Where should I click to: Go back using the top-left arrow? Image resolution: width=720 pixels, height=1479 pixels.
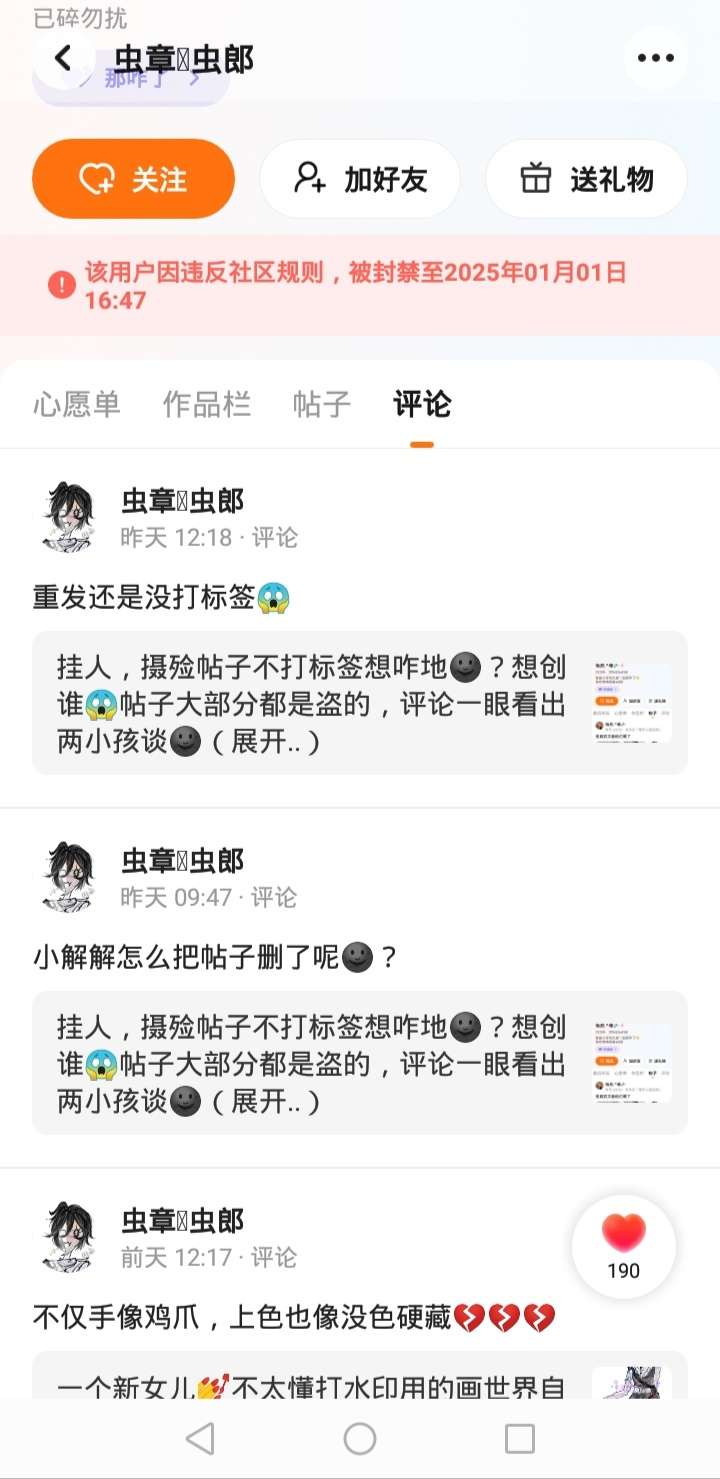tap(64, 58)
